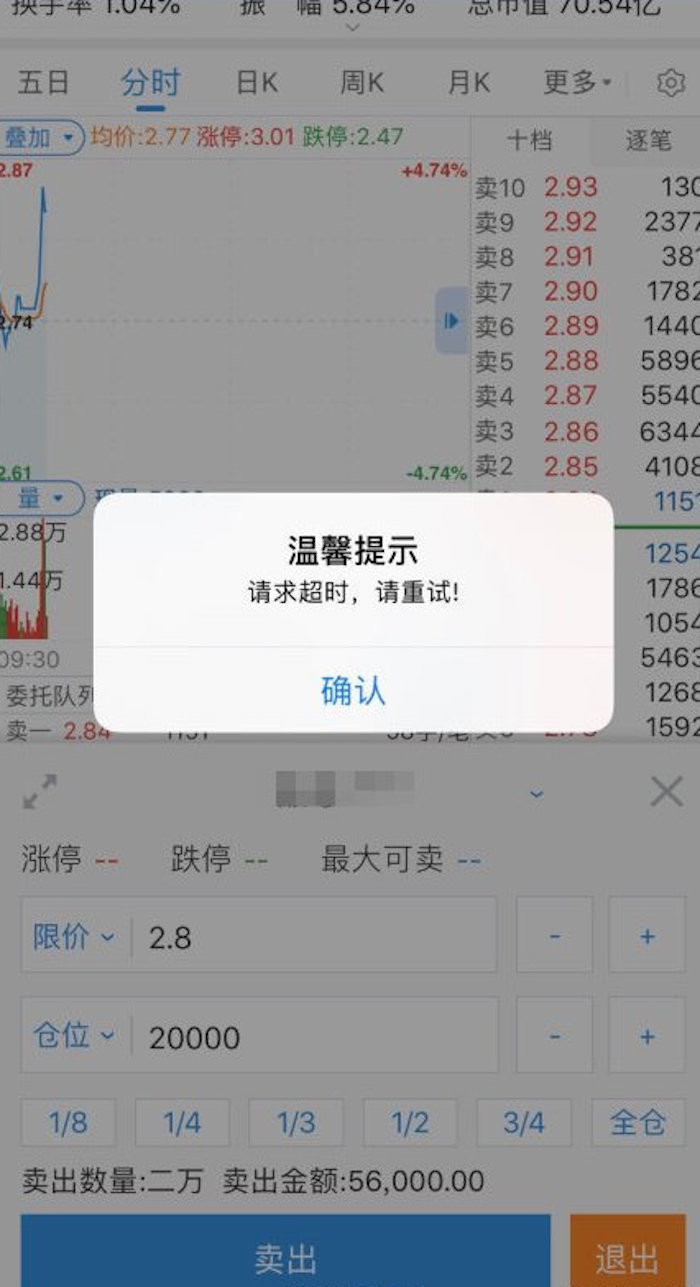This screenshot has height=1287, width=700.
Task: Increase the price with the plus button
Action: 647,936
